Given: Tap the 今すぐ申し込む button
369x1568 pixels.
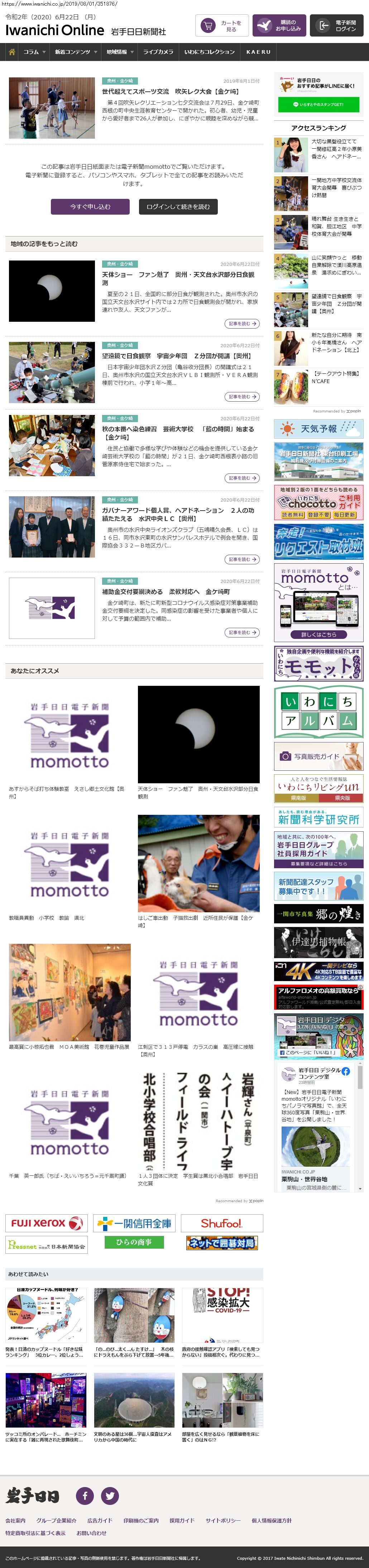Looking at the screenshot, I should click(90, 206).
